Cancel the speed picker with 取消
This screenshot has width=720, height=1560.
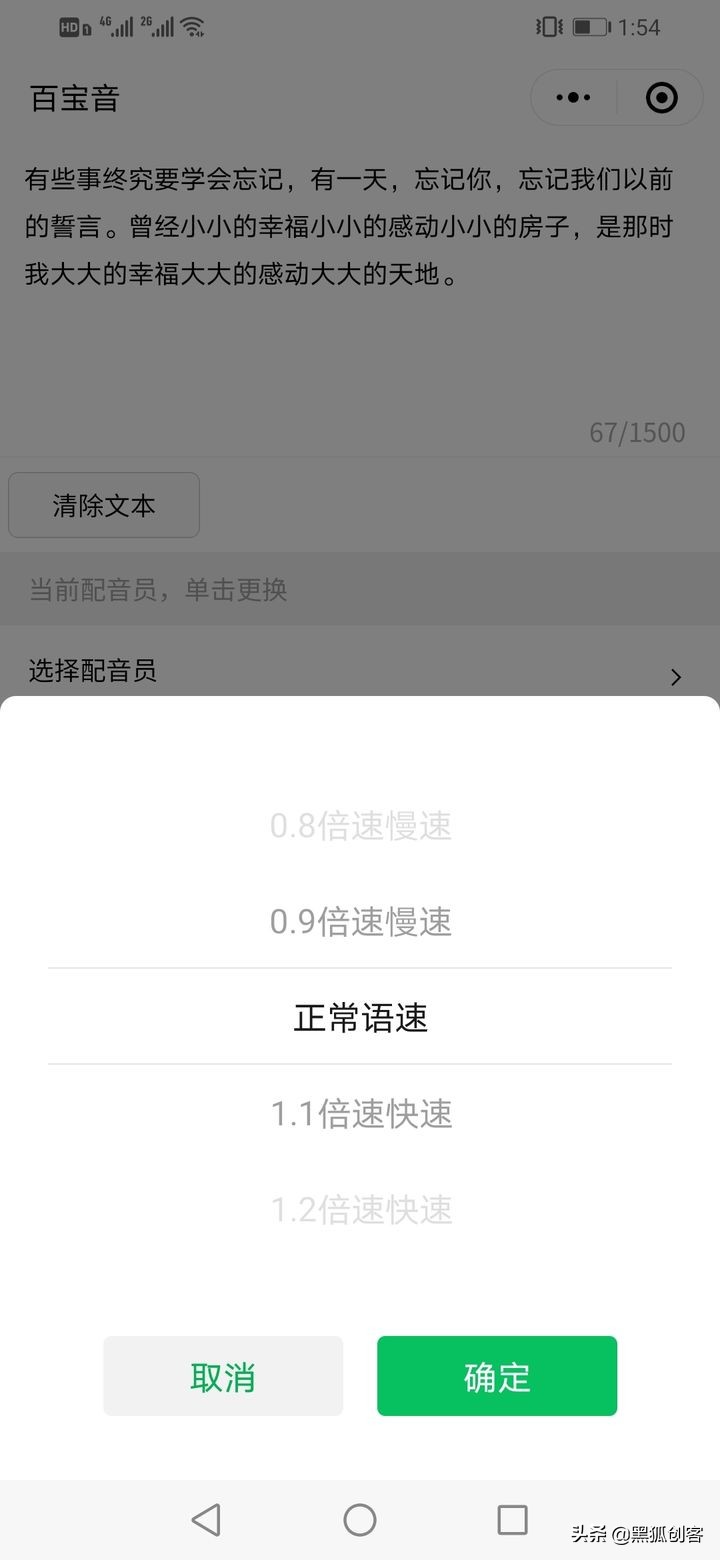click(223, 1376)
